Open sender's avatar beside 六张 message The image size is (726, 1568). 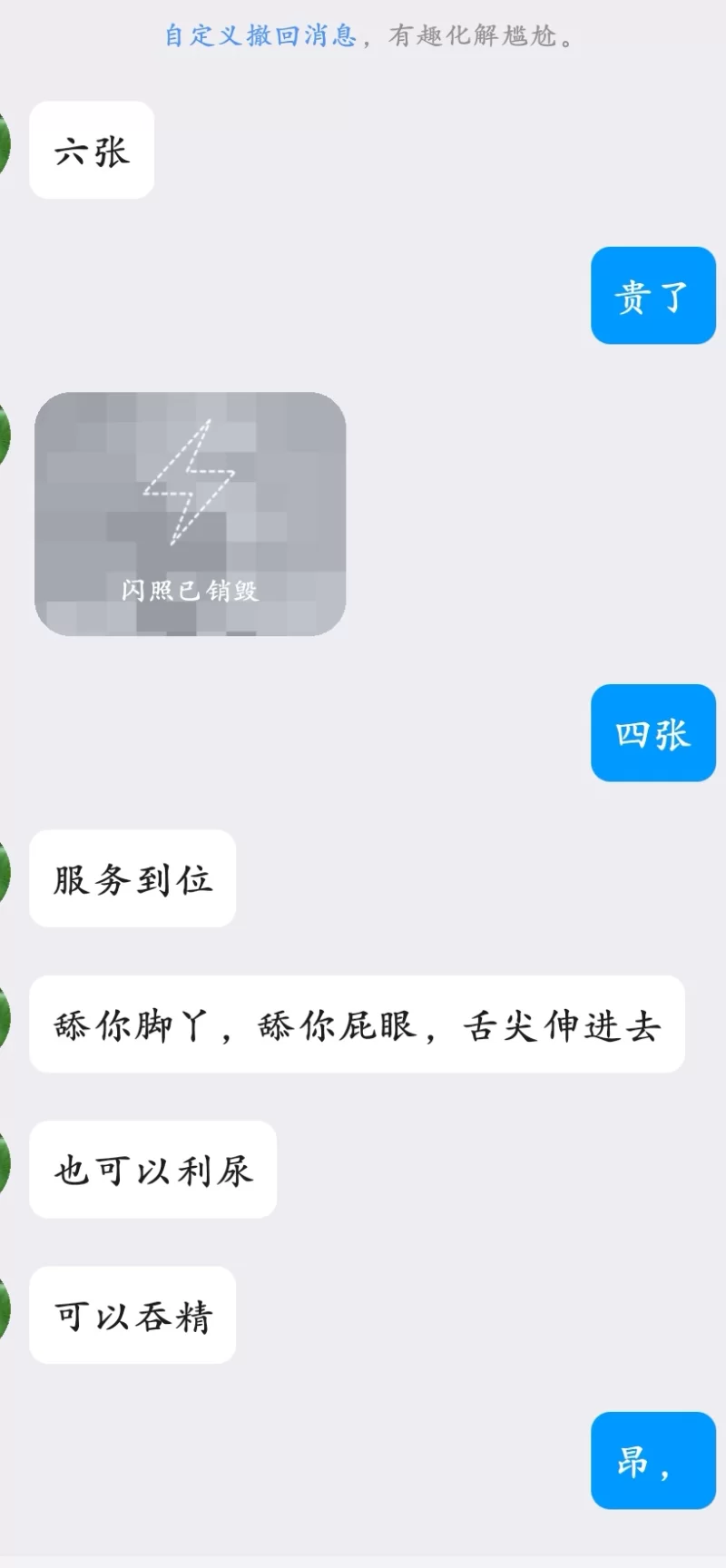pyautogui.click(x=4, y=145)
